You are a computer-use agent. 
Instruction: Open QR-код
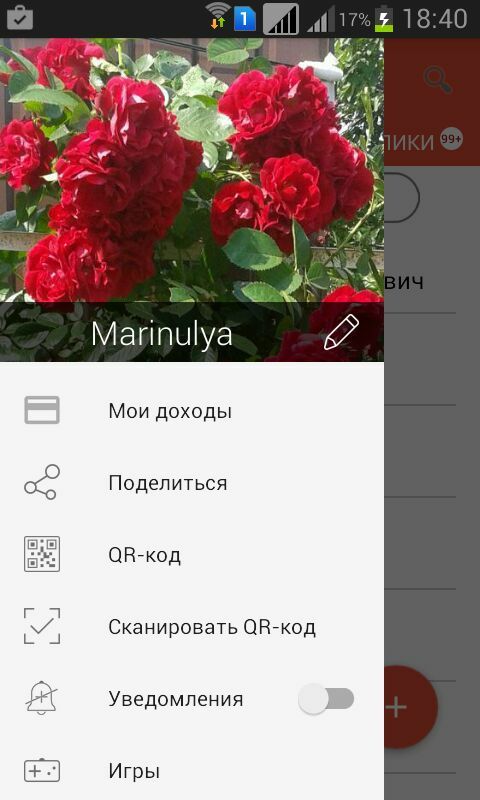(192, 555)
